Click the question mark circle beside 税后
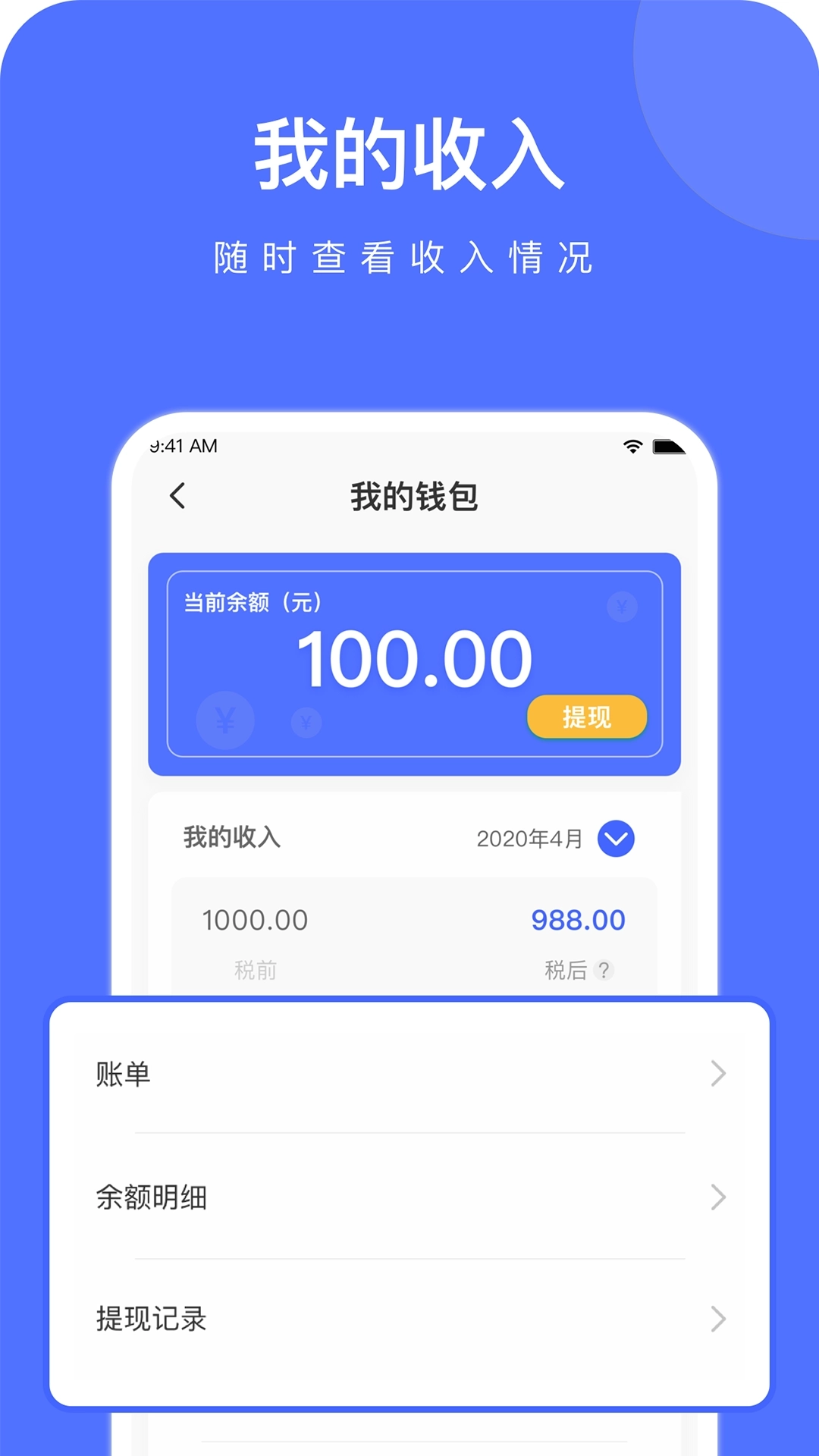Image resolution: width=819 pixels, height=1456 pixels. pos(603,971)
